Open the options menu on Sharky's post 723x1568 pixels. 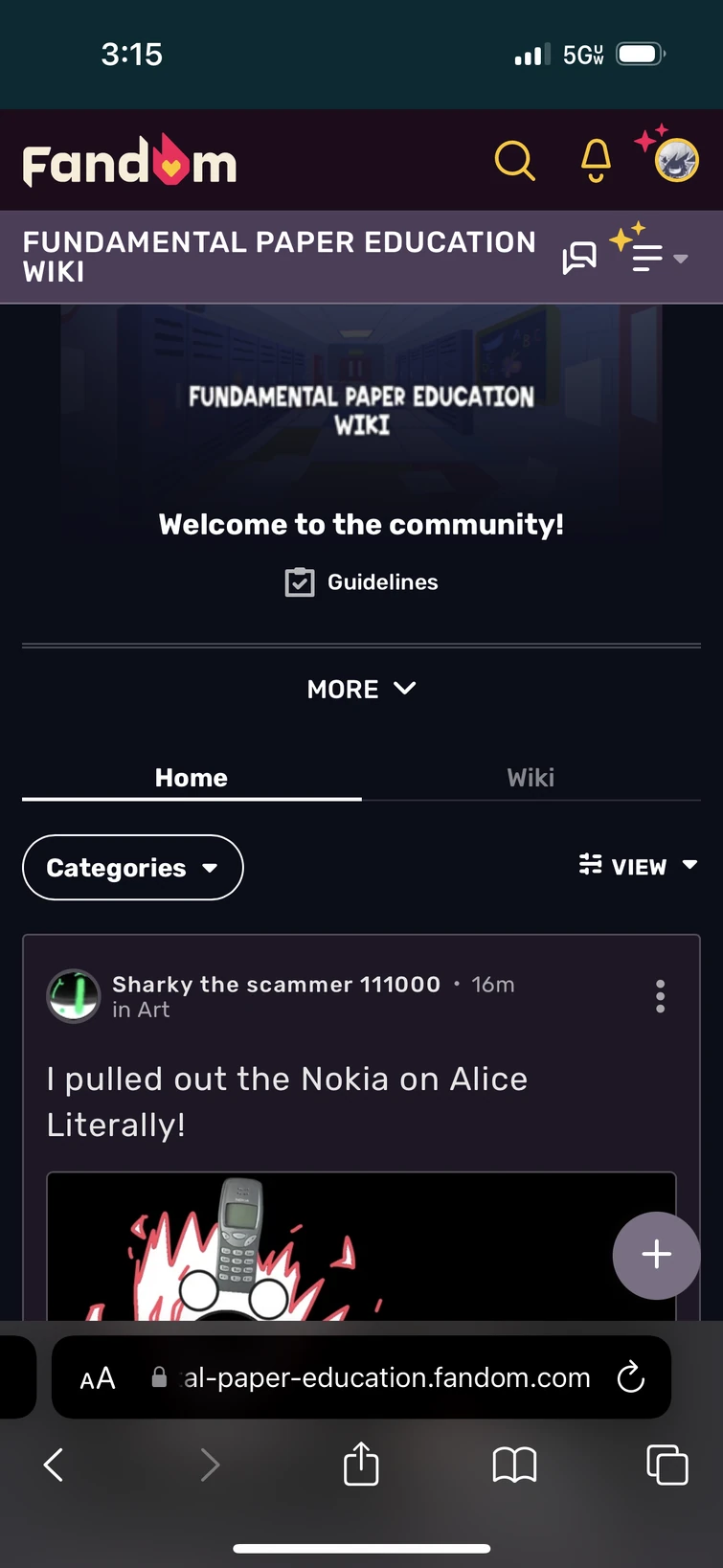(x=660, y=997)
